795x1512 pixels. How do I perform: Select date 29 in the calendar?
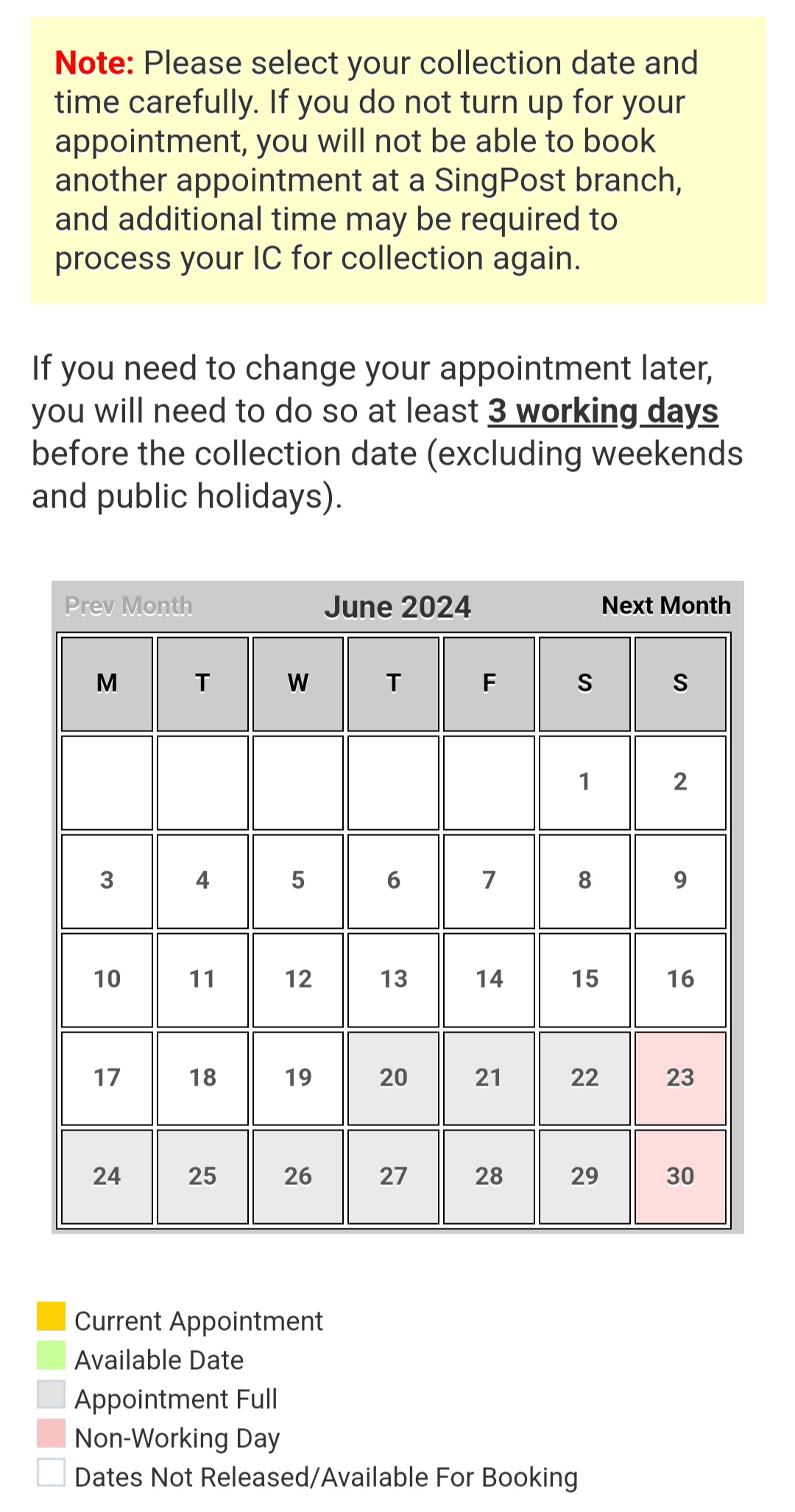(x=584, y=1176)
